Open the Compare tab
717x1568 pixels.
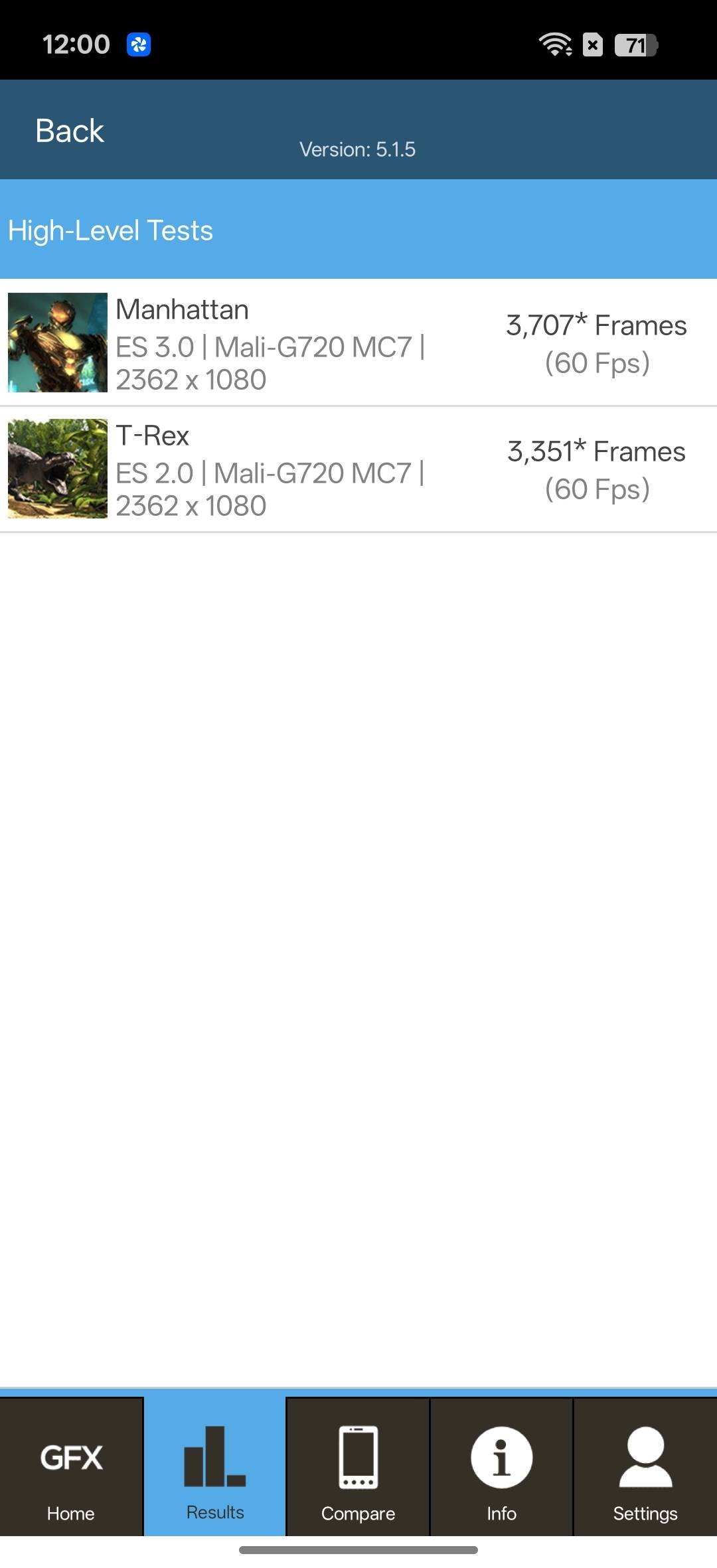coord(358,1467)
